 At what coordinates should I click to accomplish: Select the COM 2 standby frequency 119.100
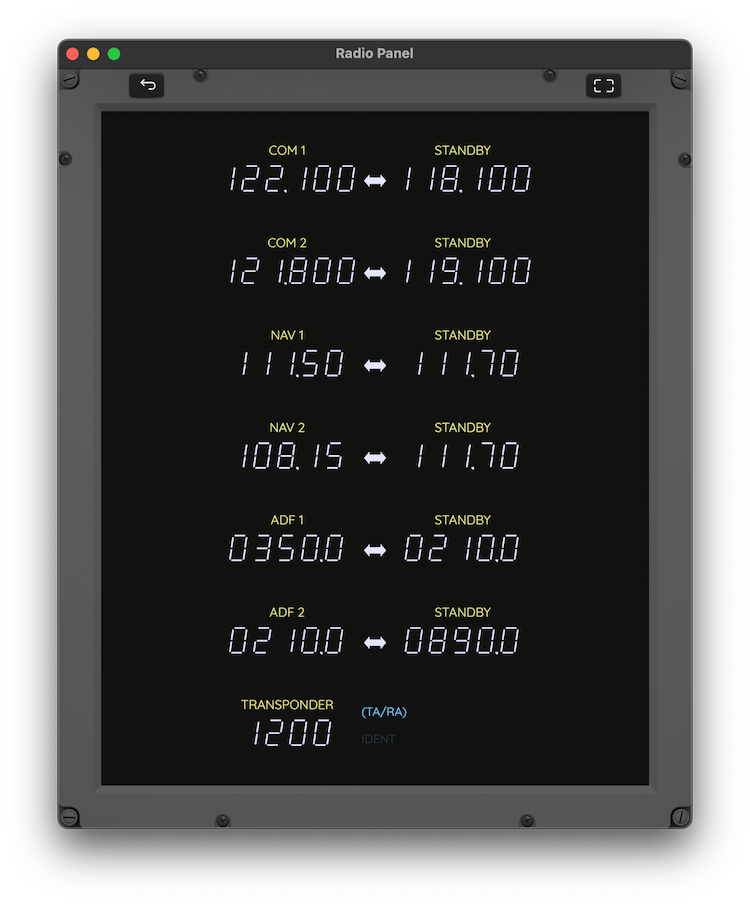pyautogui.click(x=467, y=272)
